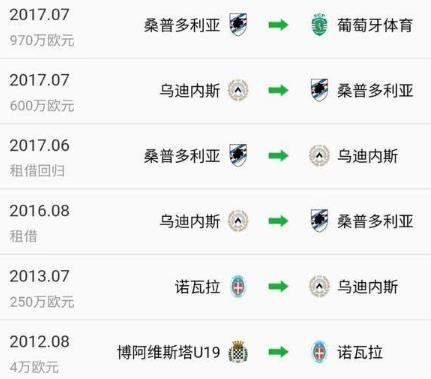Open the 2017.07 transfer row for 970万欧元
Screen dimensions: 431x379
215,29
